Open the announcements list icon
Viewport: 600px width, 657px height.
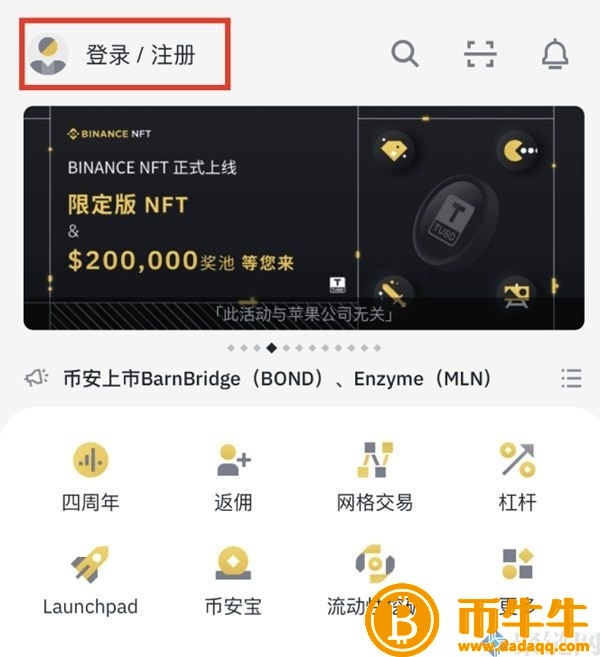point(571,378)
